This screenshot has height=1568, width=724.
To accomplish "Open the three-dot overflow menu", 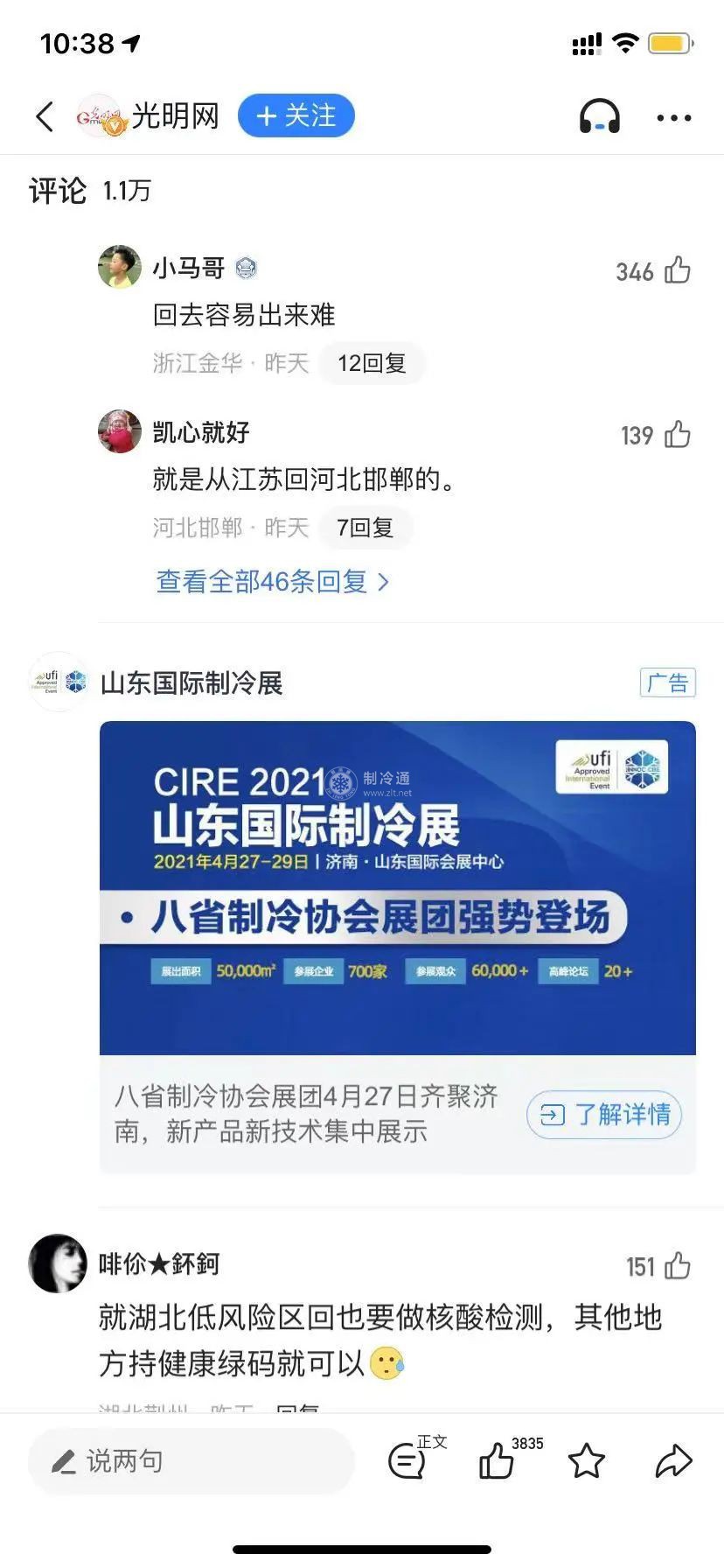I will coord(673,117).
